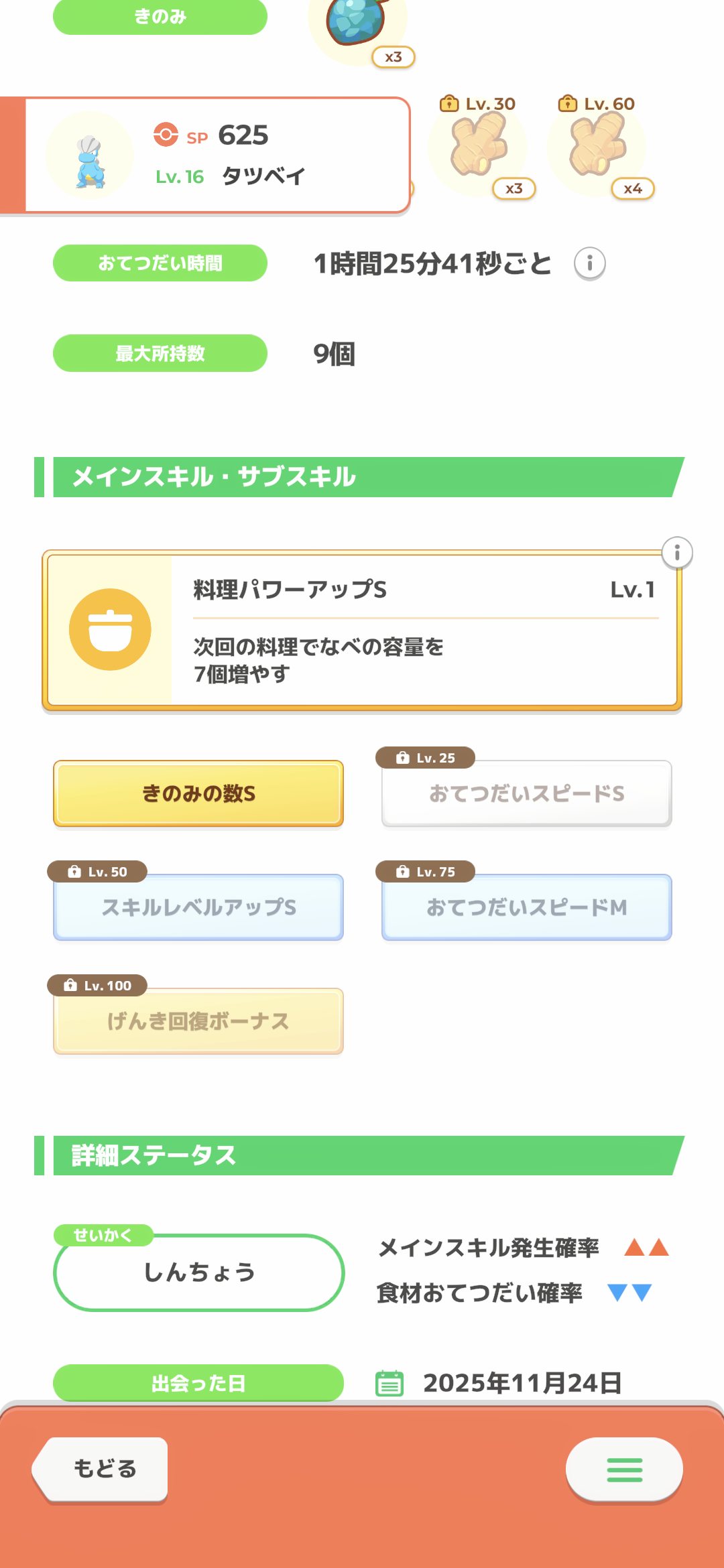Image resolution: width=724 pixels, height=1568 pixels.
Task: View the locked スキルレベルアップS sub skill
Action: pyautogui.click(x=198, y=907)
